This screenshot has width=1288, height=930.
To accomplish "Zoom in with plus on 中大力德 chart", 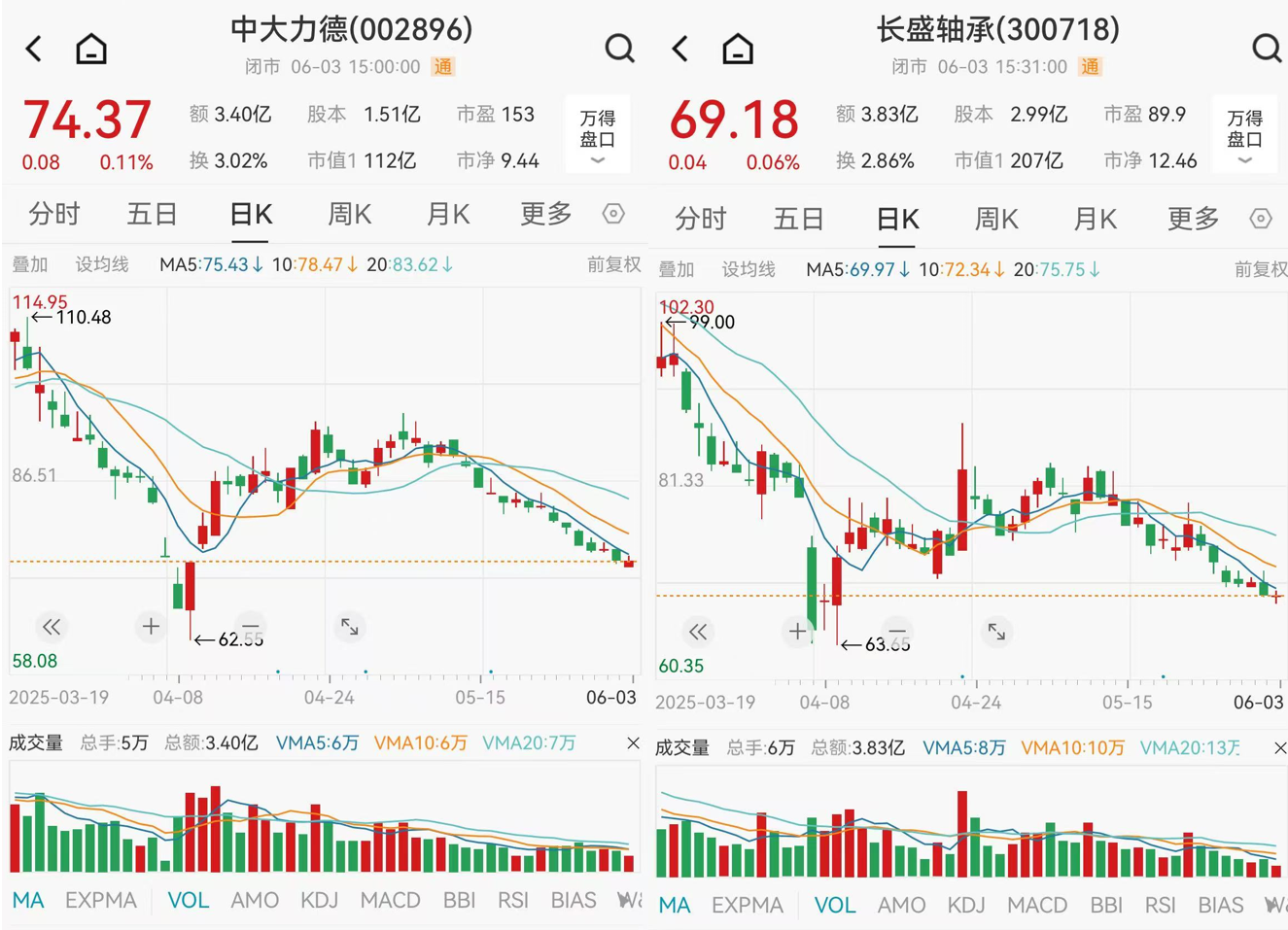I will 150,627.
